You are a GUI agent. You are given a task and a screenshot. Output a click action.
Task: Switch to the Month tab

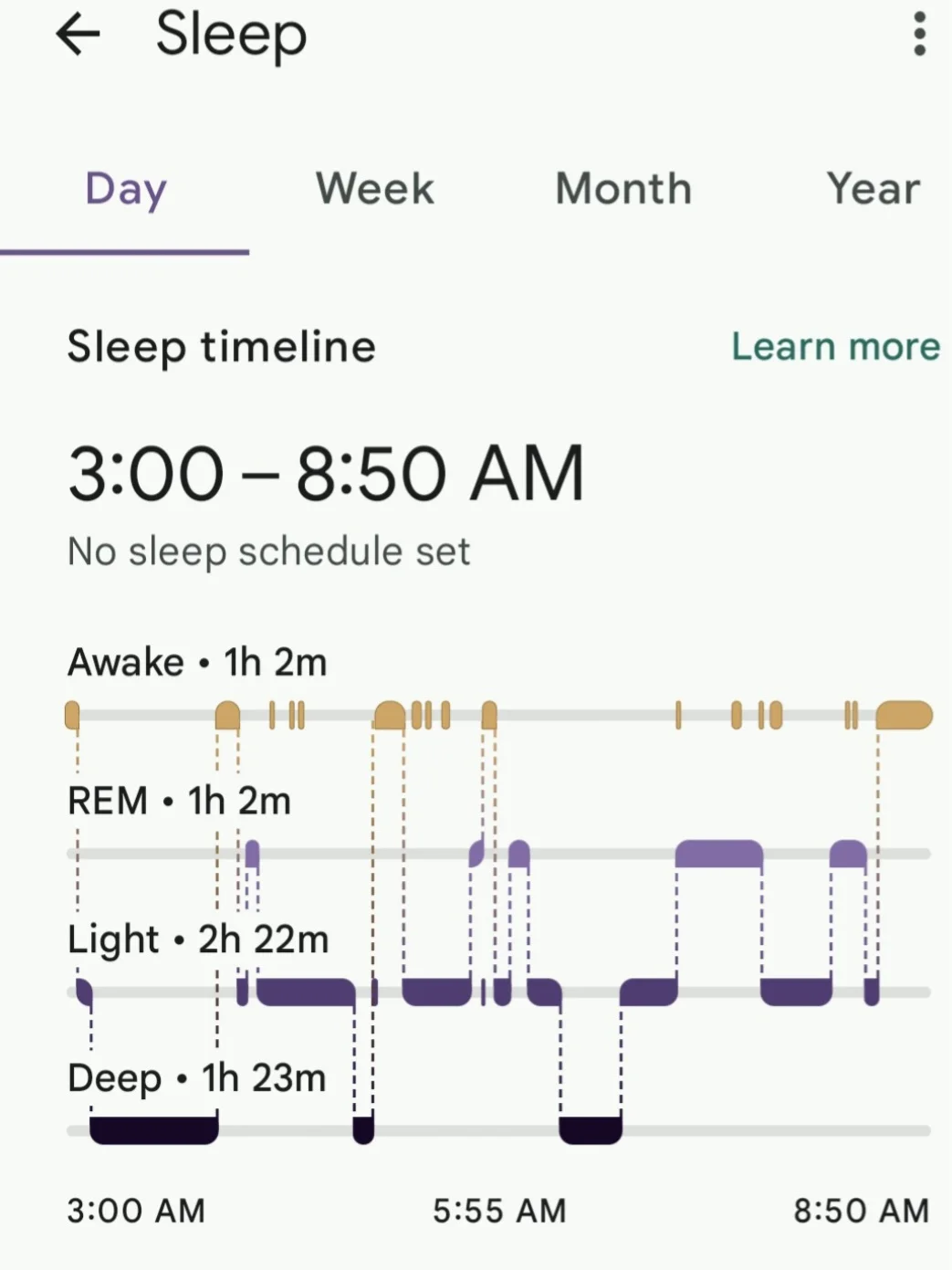[623, 189]
